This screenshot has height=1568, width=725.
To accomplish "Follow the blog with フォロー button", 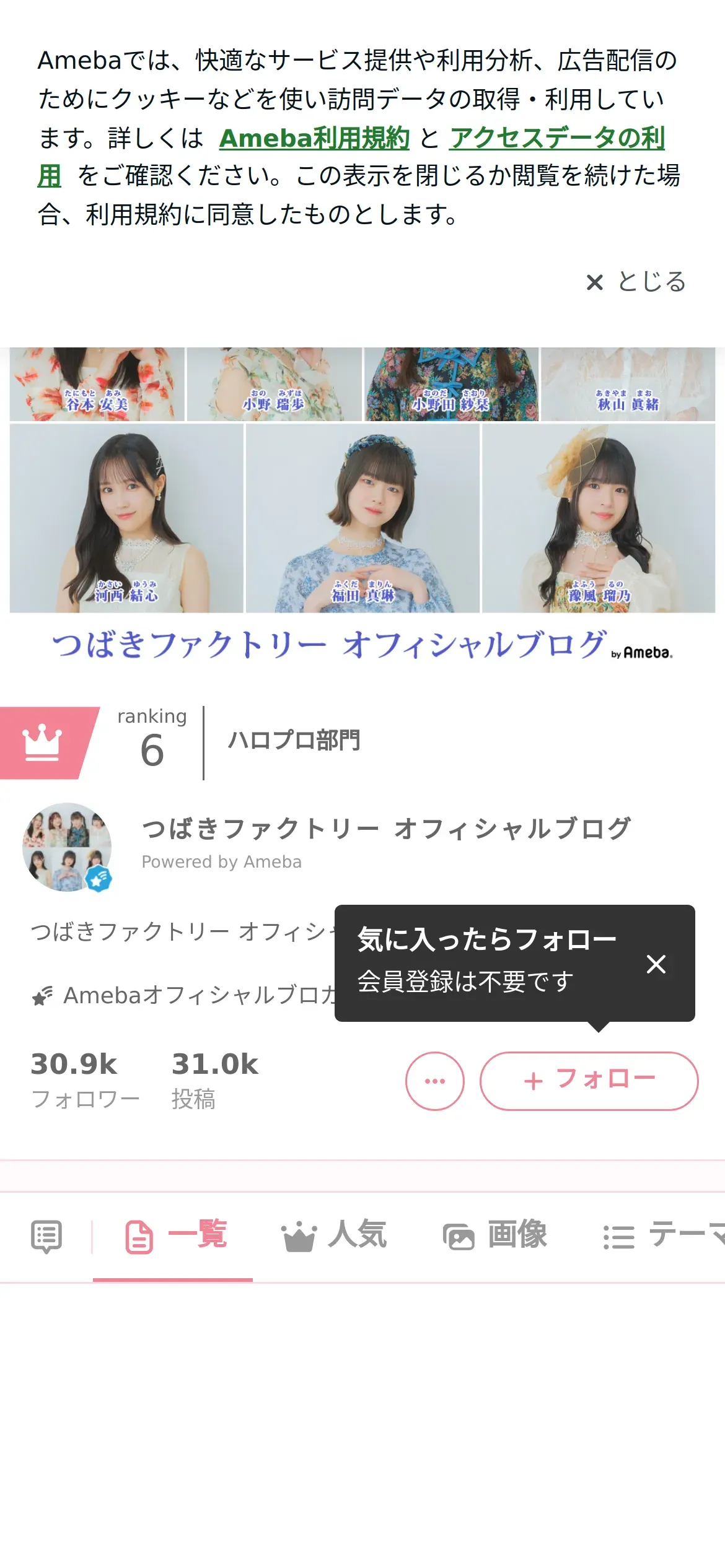I will point(589,1081).
